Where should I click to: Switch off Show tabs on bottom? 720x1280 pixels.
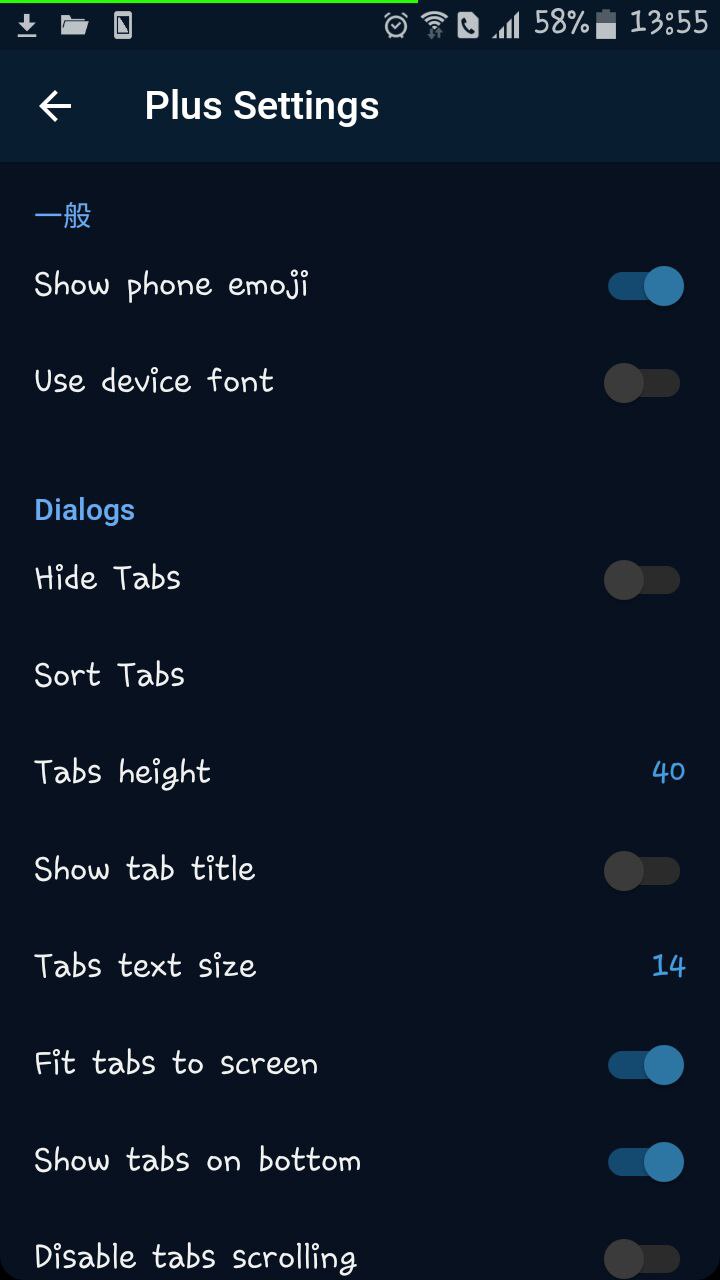[x=645, y=1162]
